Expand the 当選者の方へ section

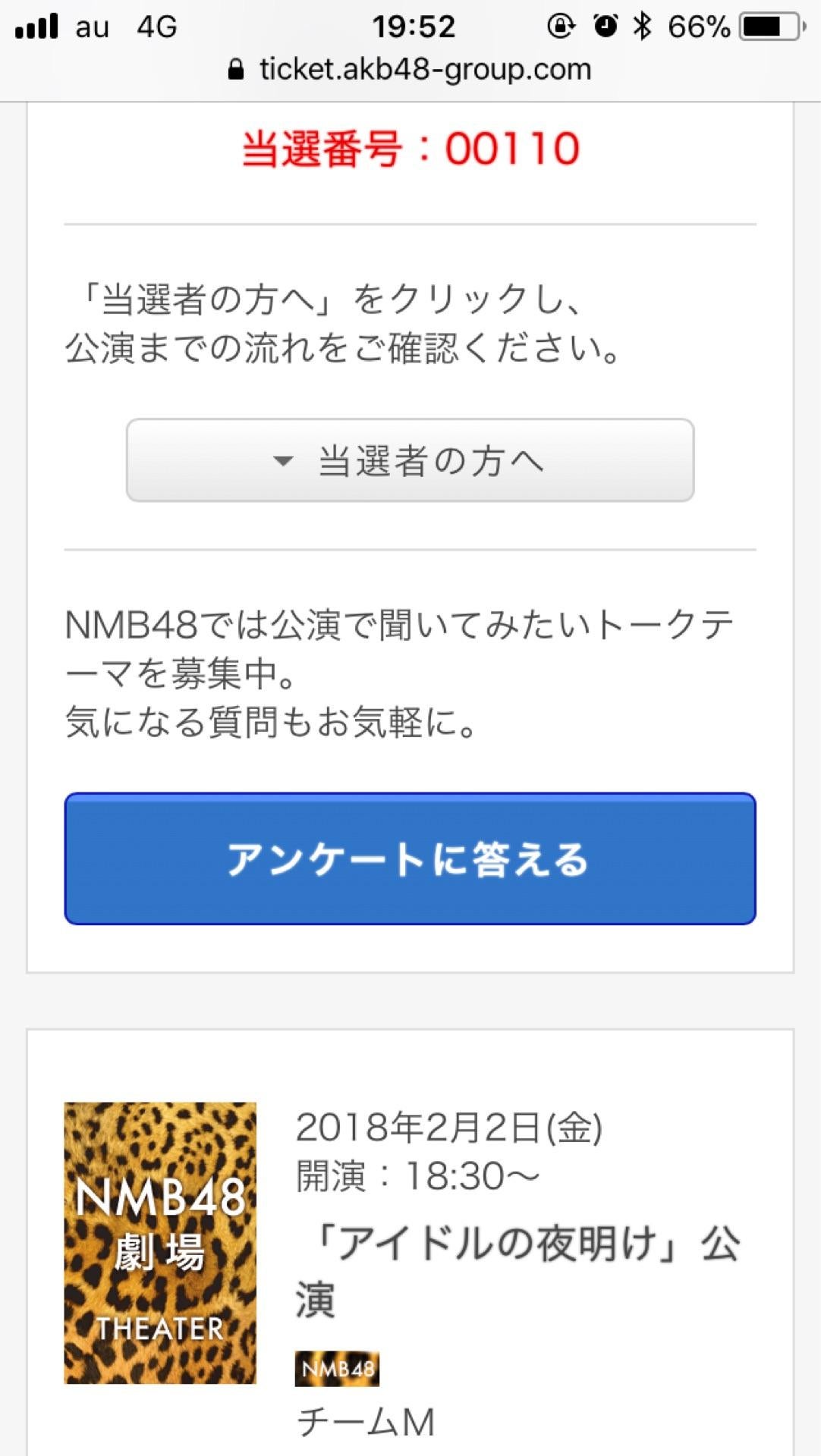pyautogui.click(x=410, y=460)
